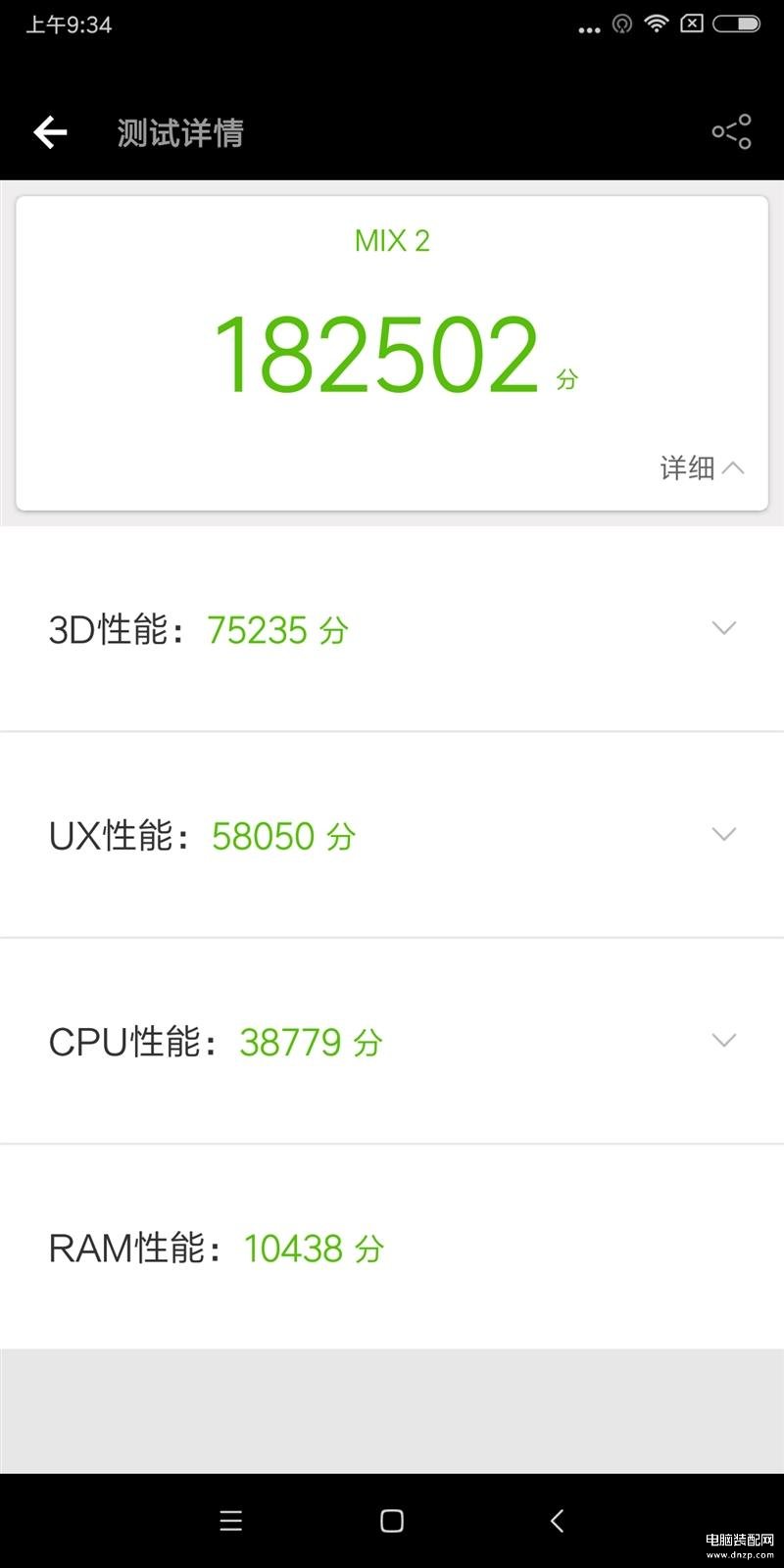Tap the system home button

click(392, 1520)
